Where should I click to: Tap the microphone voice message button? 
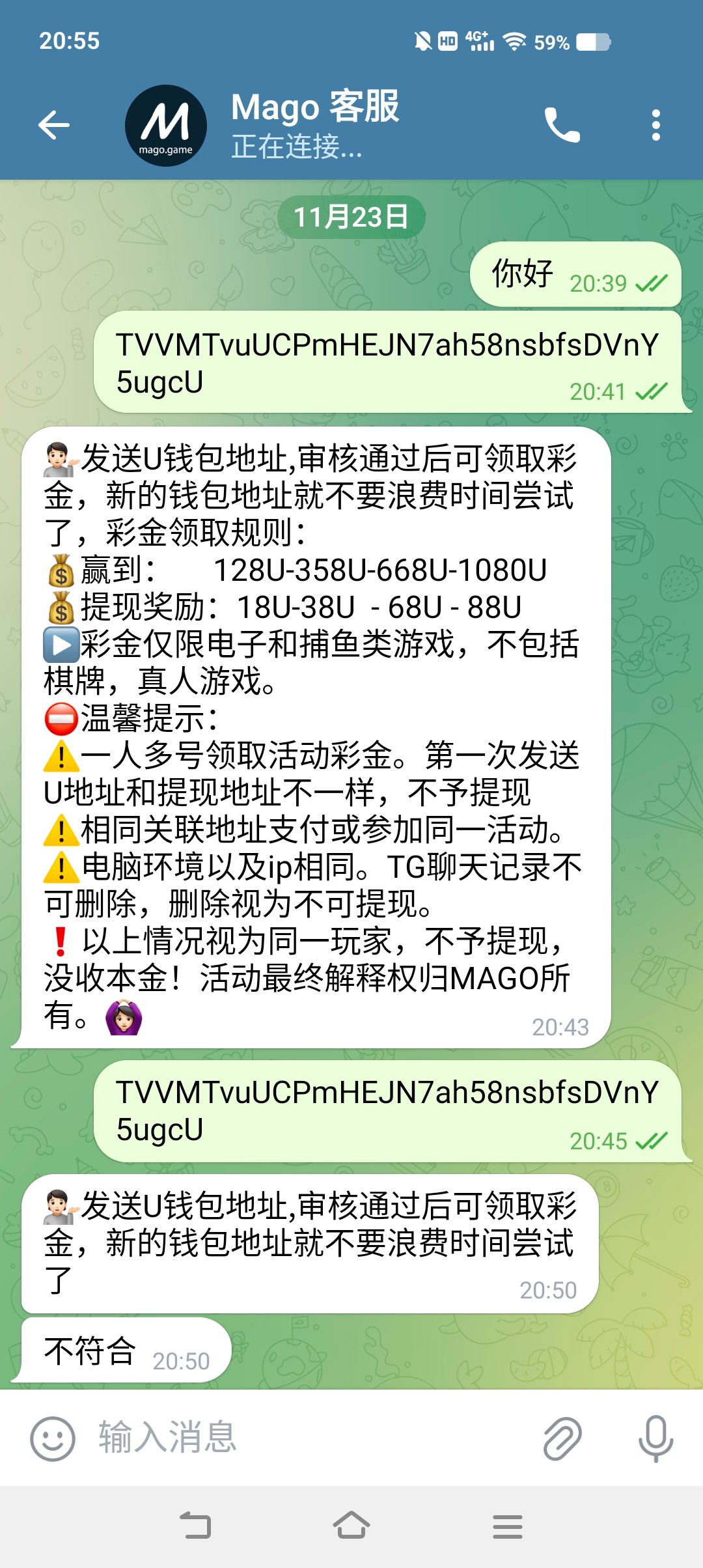point(655,1438)
